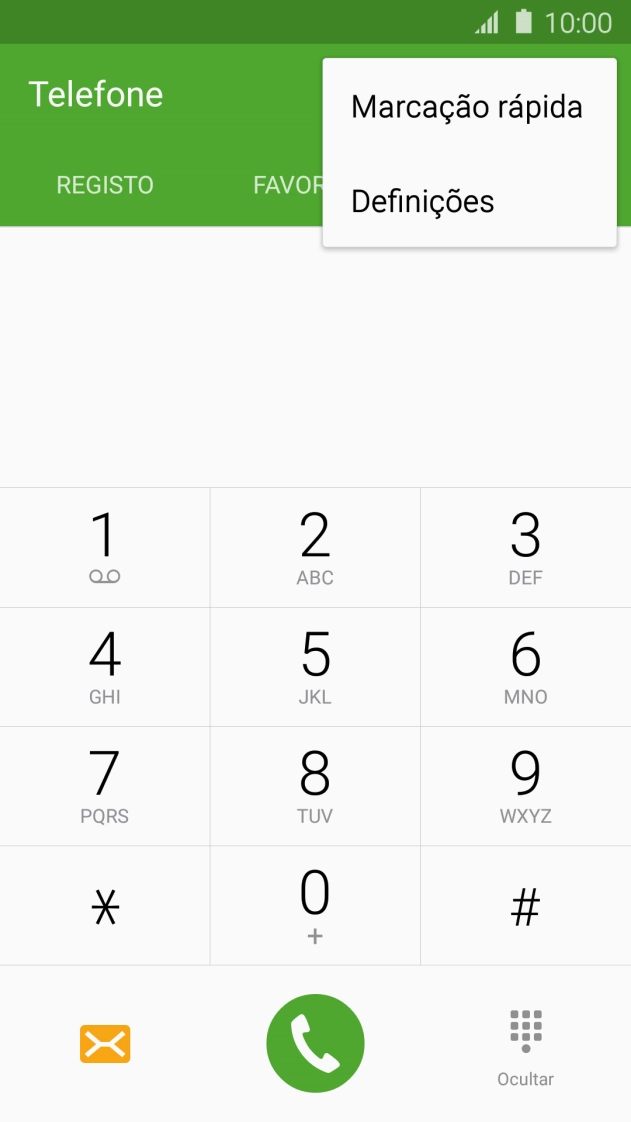Screen dimensions: 631x1122
Task: Tap the 2 ABC key
Action: coord(316,547)
